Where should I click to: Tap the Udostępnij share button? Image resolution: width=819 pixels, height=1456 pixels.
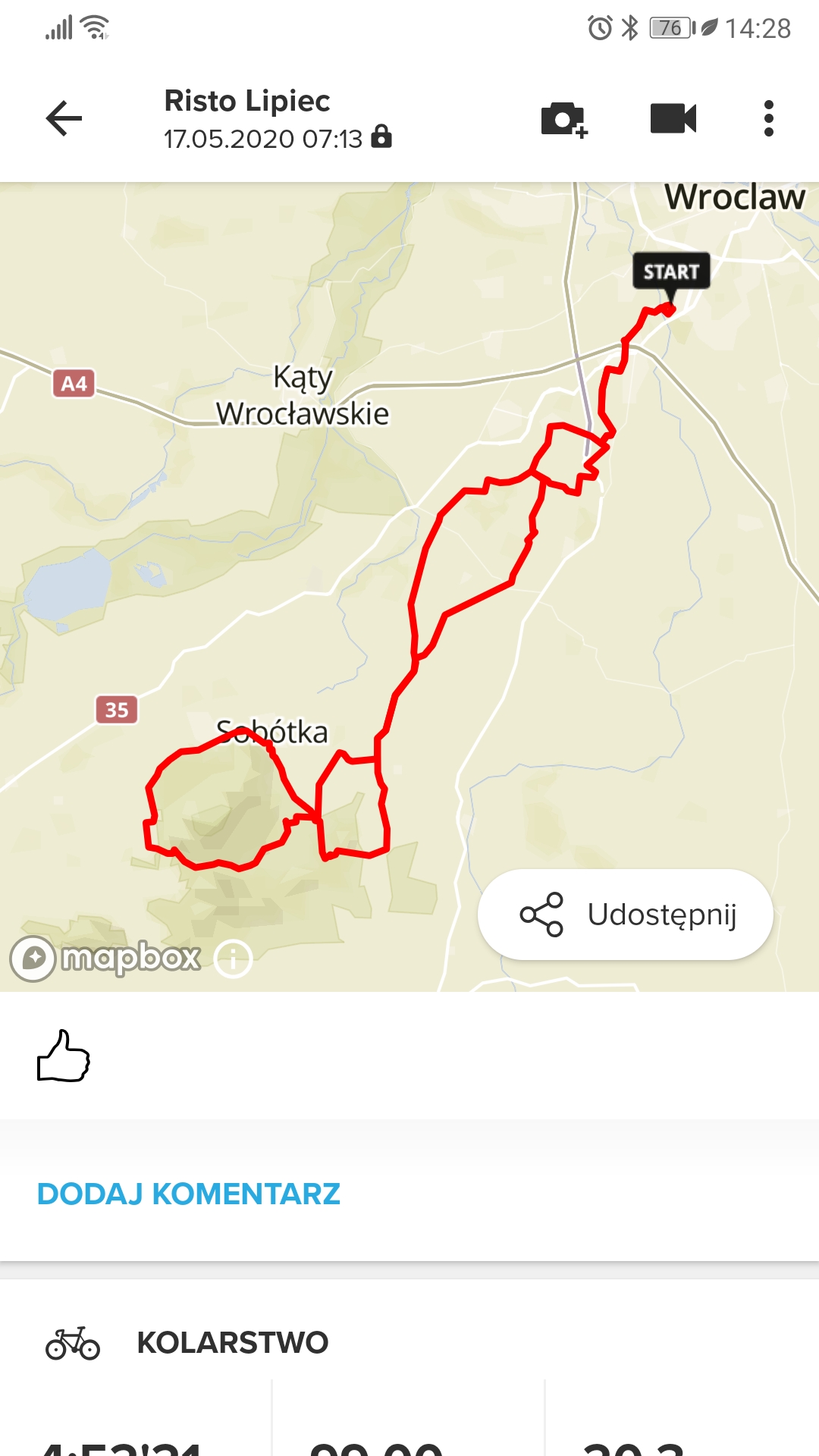(626, 915)
